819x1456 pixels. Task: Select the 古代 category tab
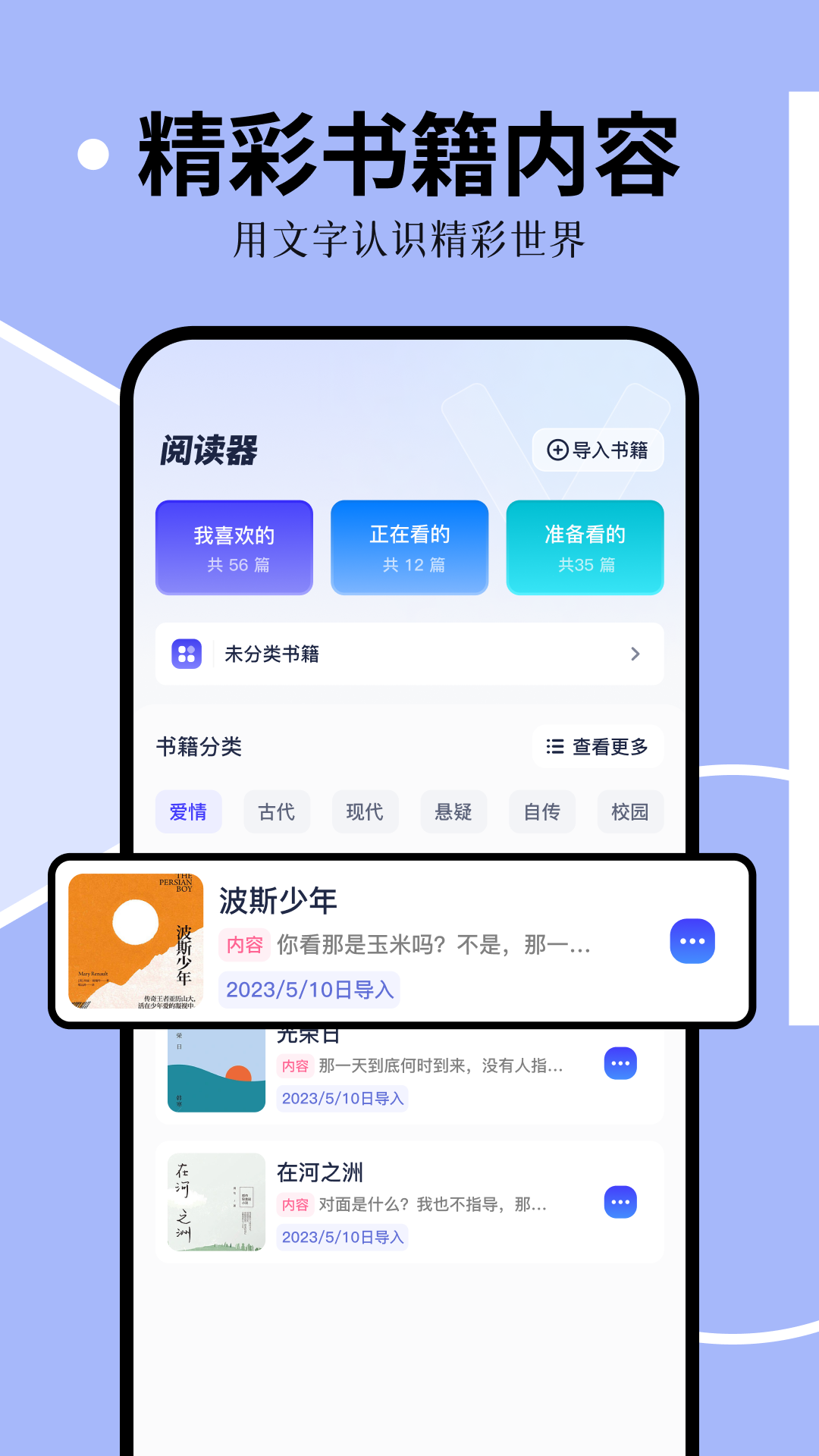[276, 811]
